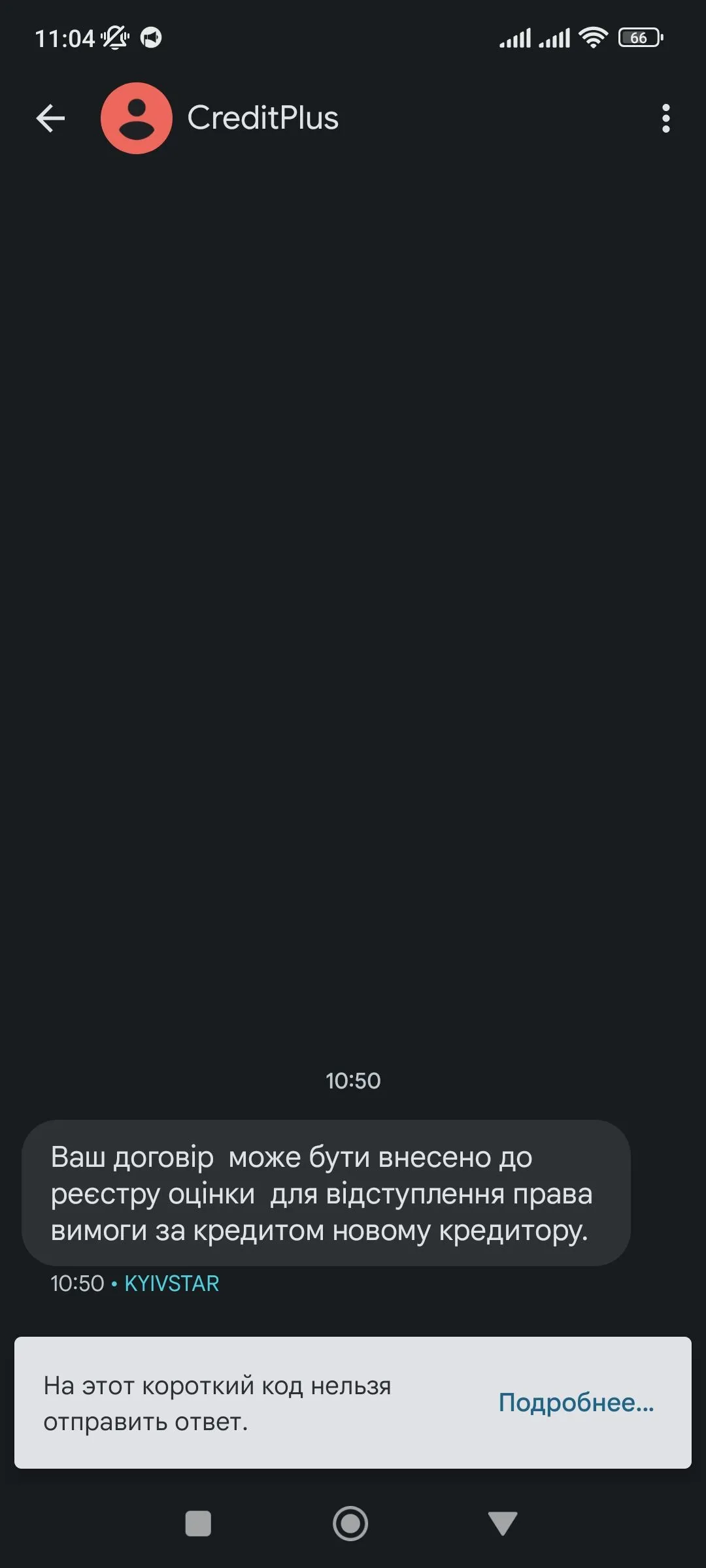The image size is (706, 1568).
Task: Tap the system home button
Action: tap(350, 1524)
